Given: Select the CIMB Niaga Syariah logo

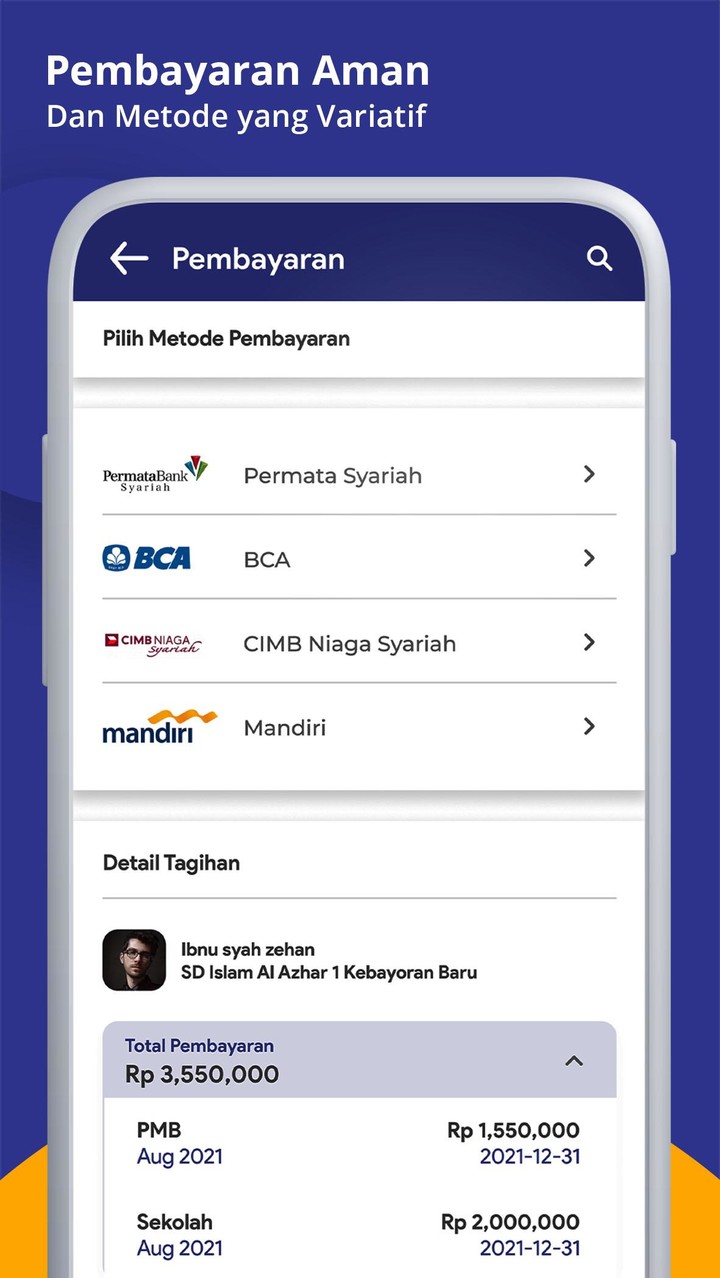Looking at the screenshot, I should tap(153, 642).
